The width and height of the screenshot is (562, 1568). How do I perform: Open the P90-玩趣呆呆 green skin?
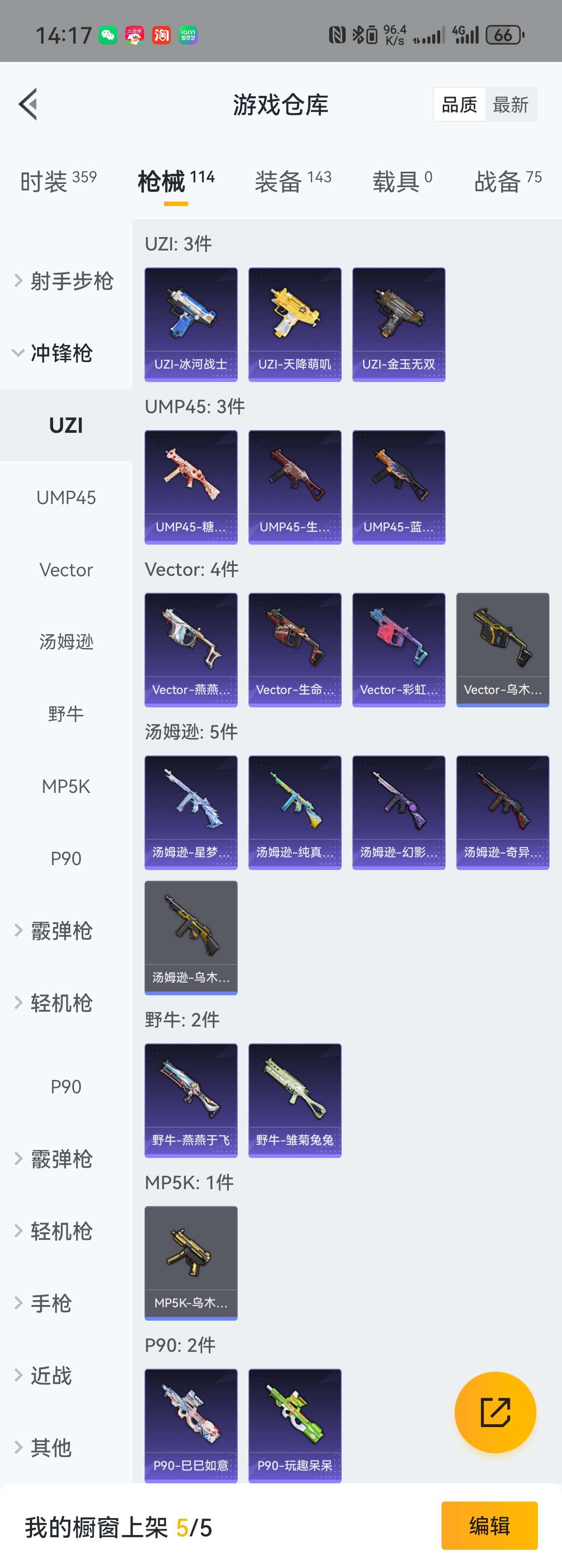[x=294, y=1428]
